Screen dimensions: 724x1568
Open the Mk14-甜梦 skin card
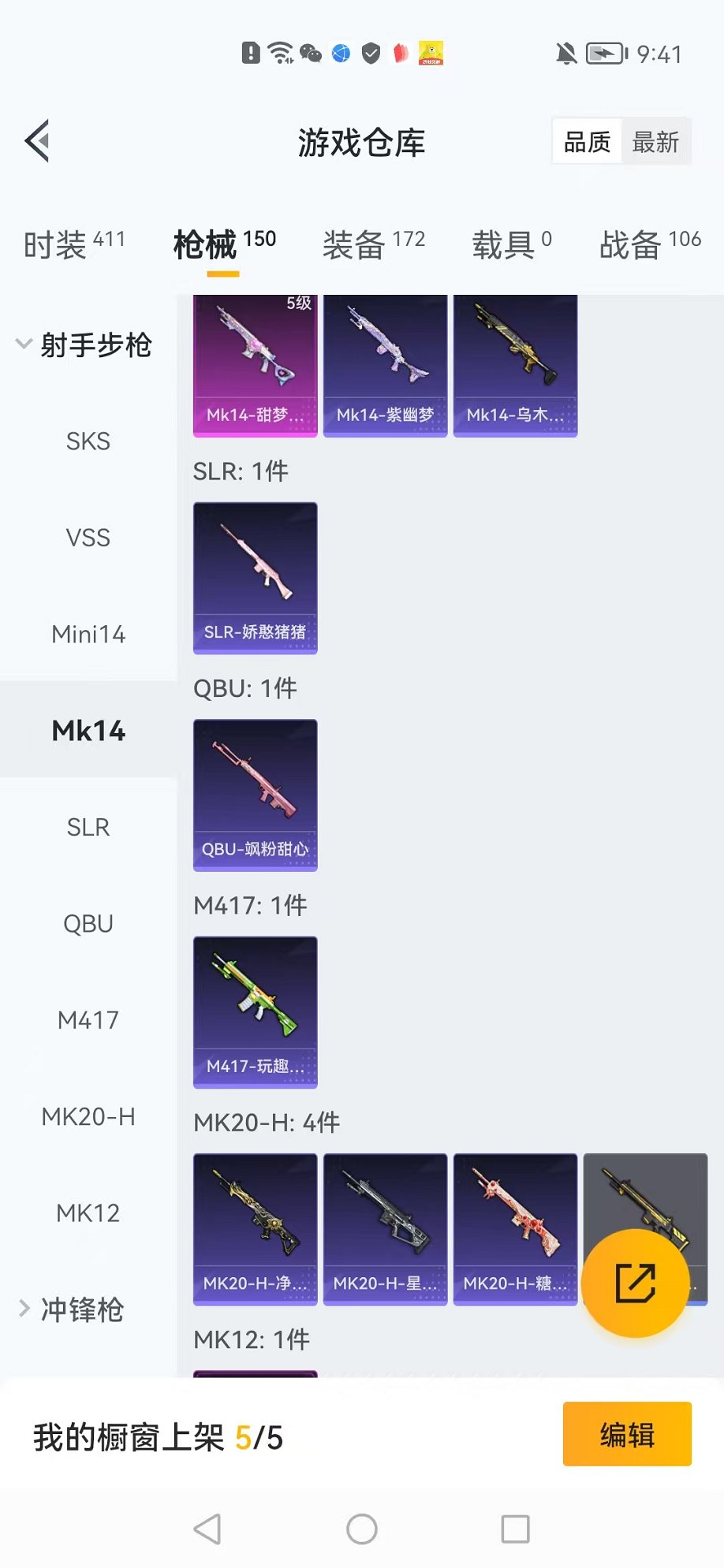[255, 366]
